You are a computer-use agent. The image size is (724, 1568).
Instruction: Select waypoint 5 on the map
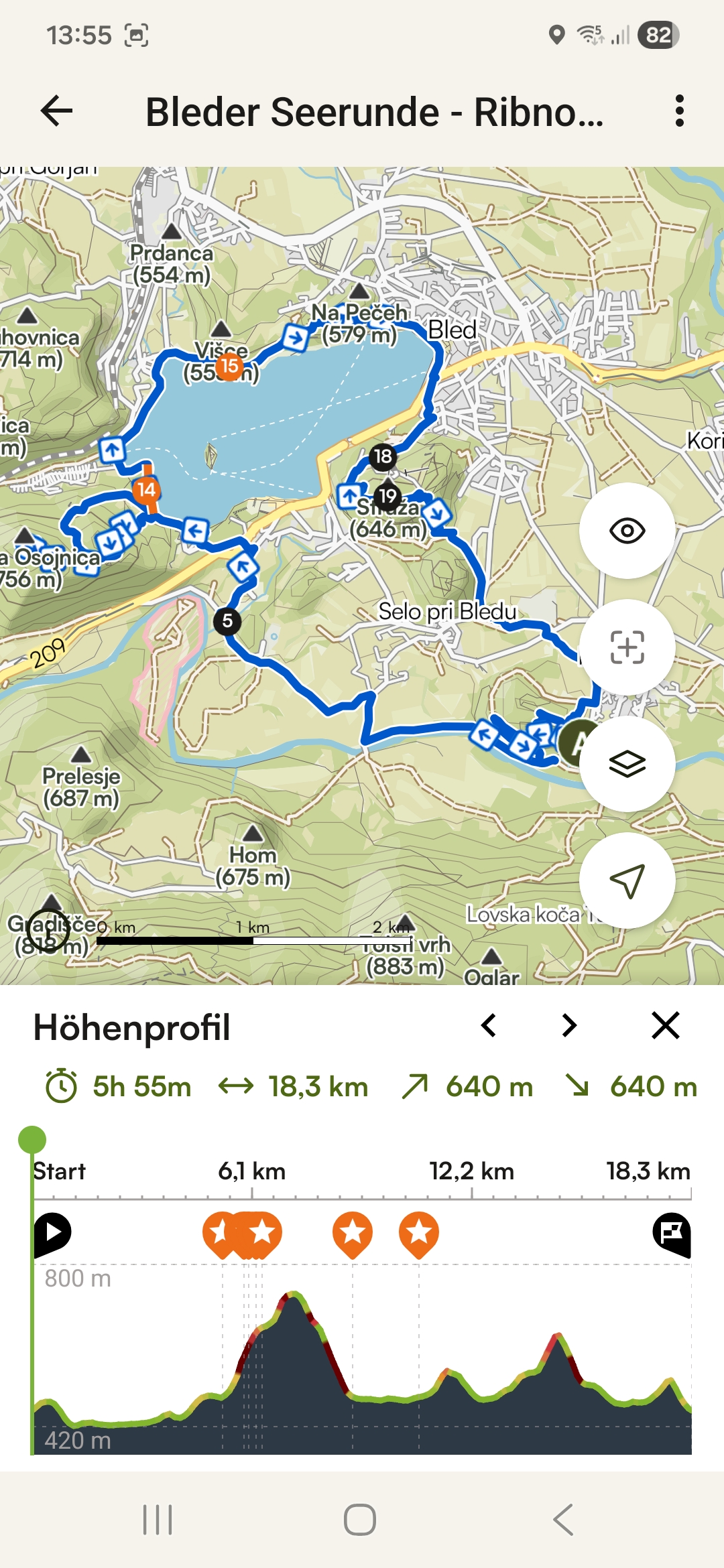(227, 621)
